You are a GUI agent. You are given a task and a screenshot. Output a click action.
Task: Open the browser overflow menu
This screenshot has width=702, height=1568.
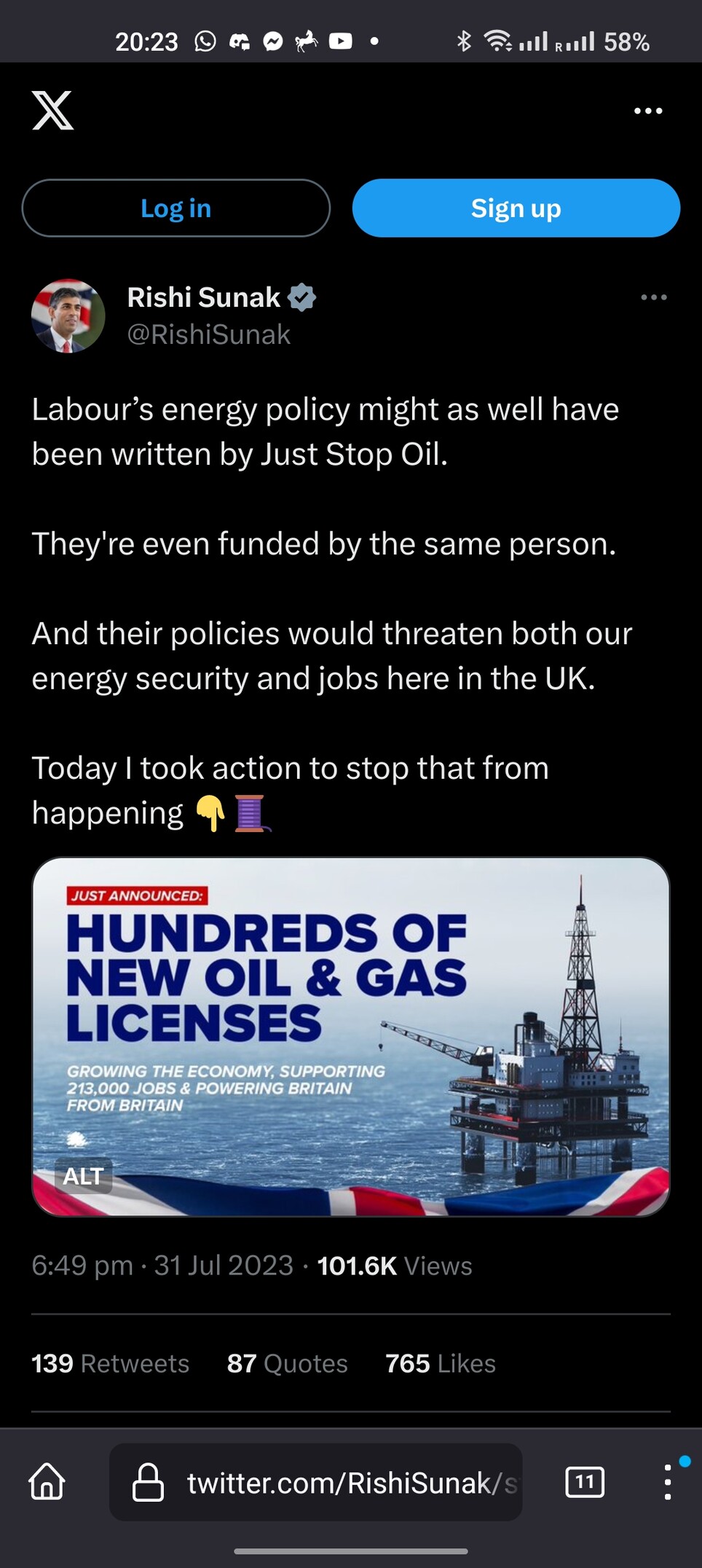pos(668,1482)
